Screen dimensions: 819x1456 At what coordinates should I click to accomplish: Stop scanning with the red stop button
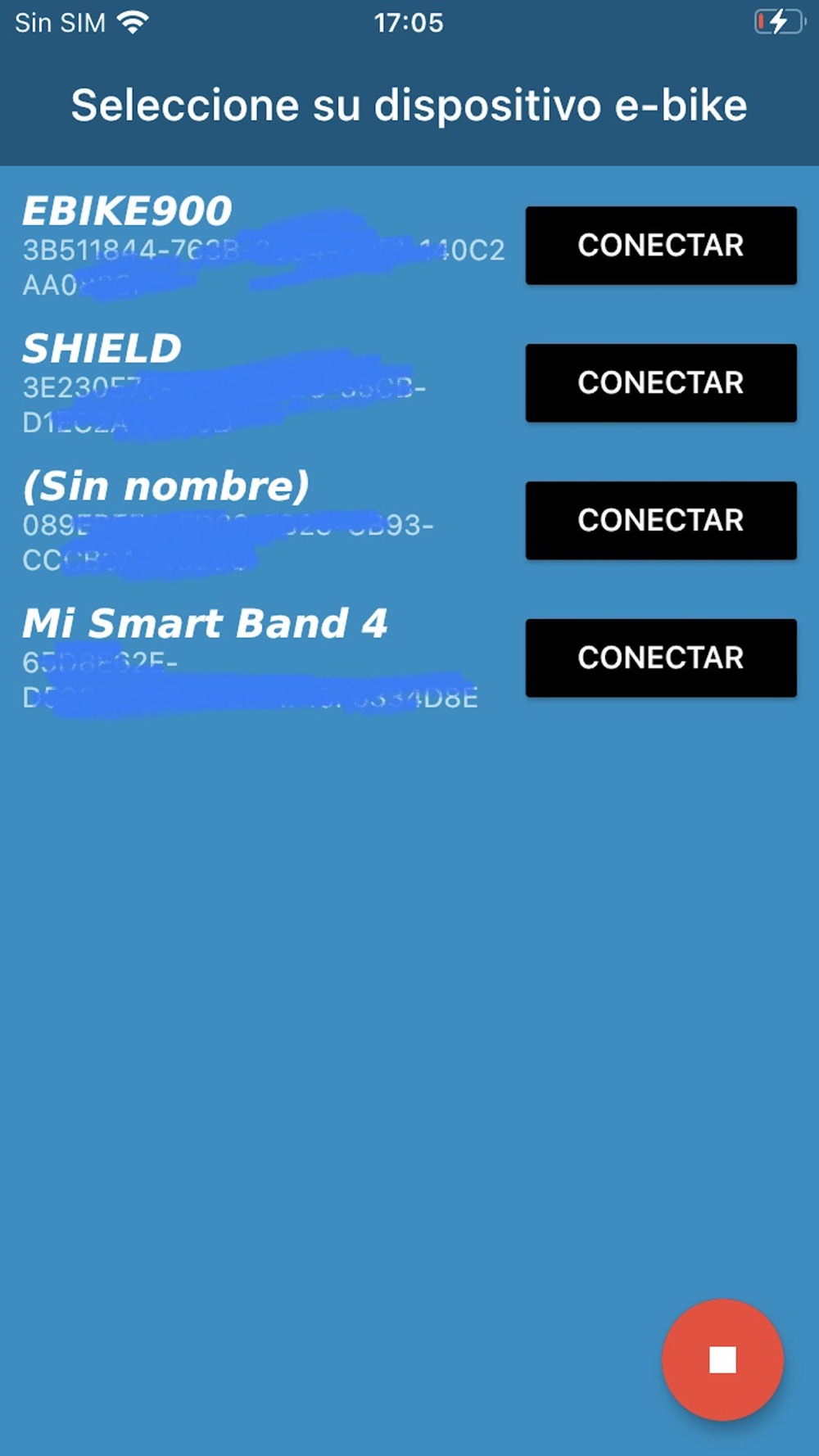click(722, 1360)
